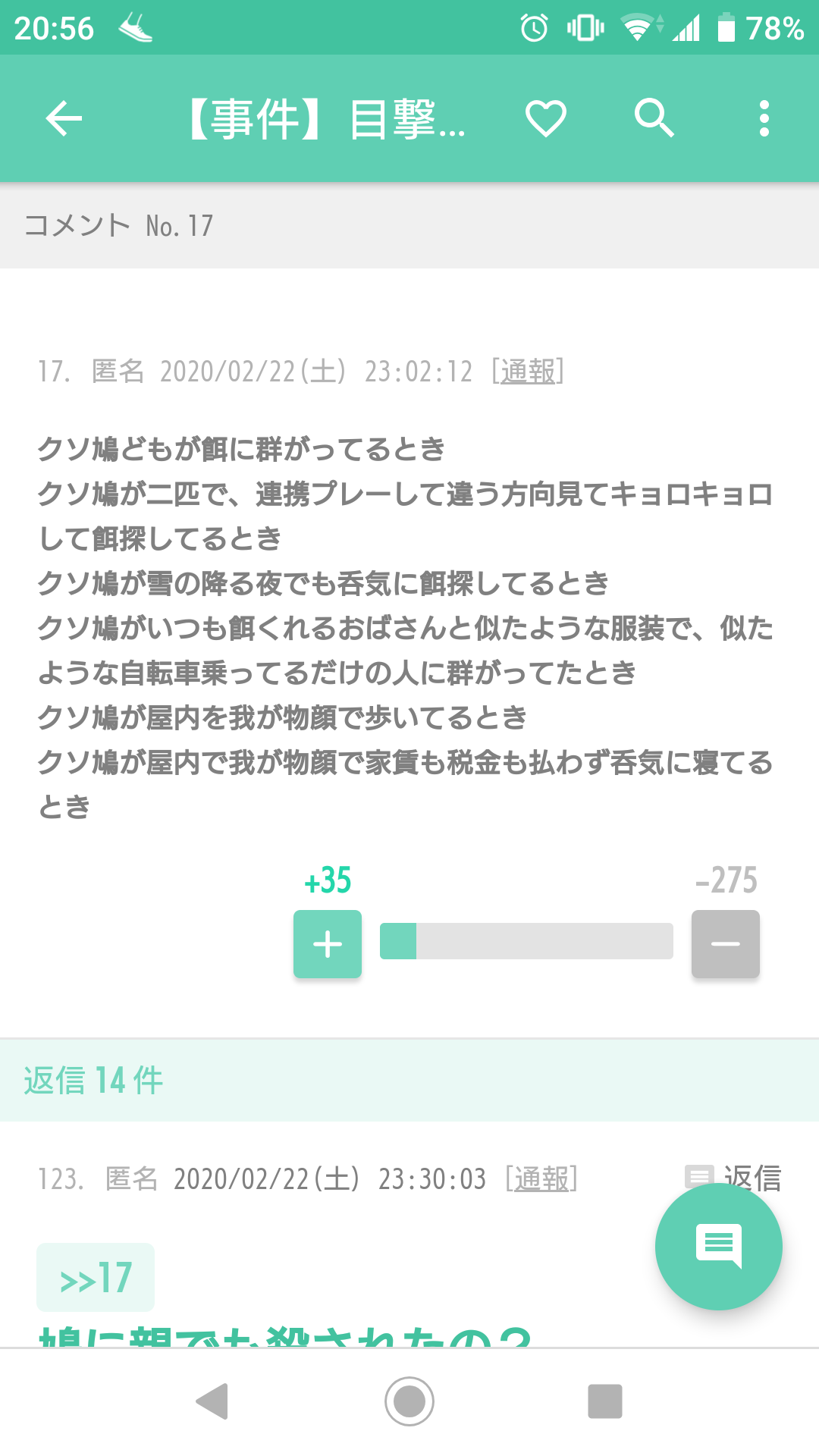
Task: Open the overflow menu
Action: click(x=764, y=119)
